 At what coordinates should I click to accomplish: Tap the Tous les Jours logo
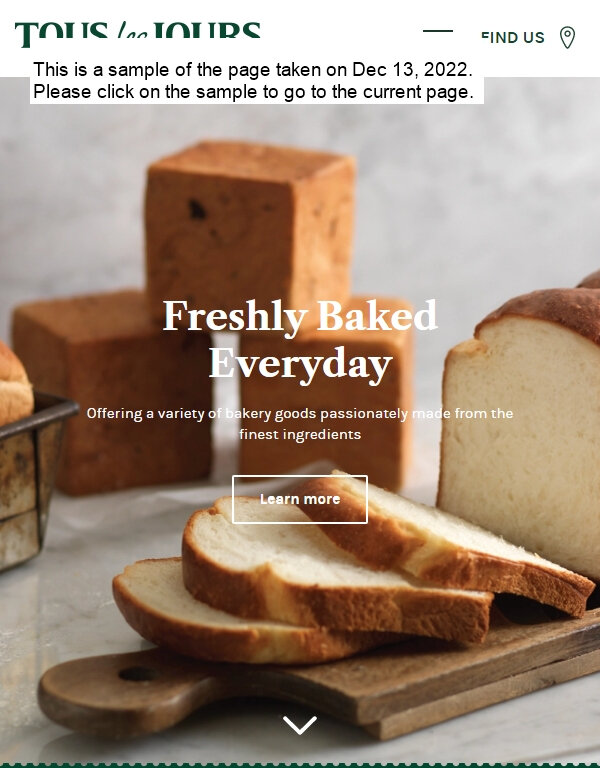click(137, 34)
